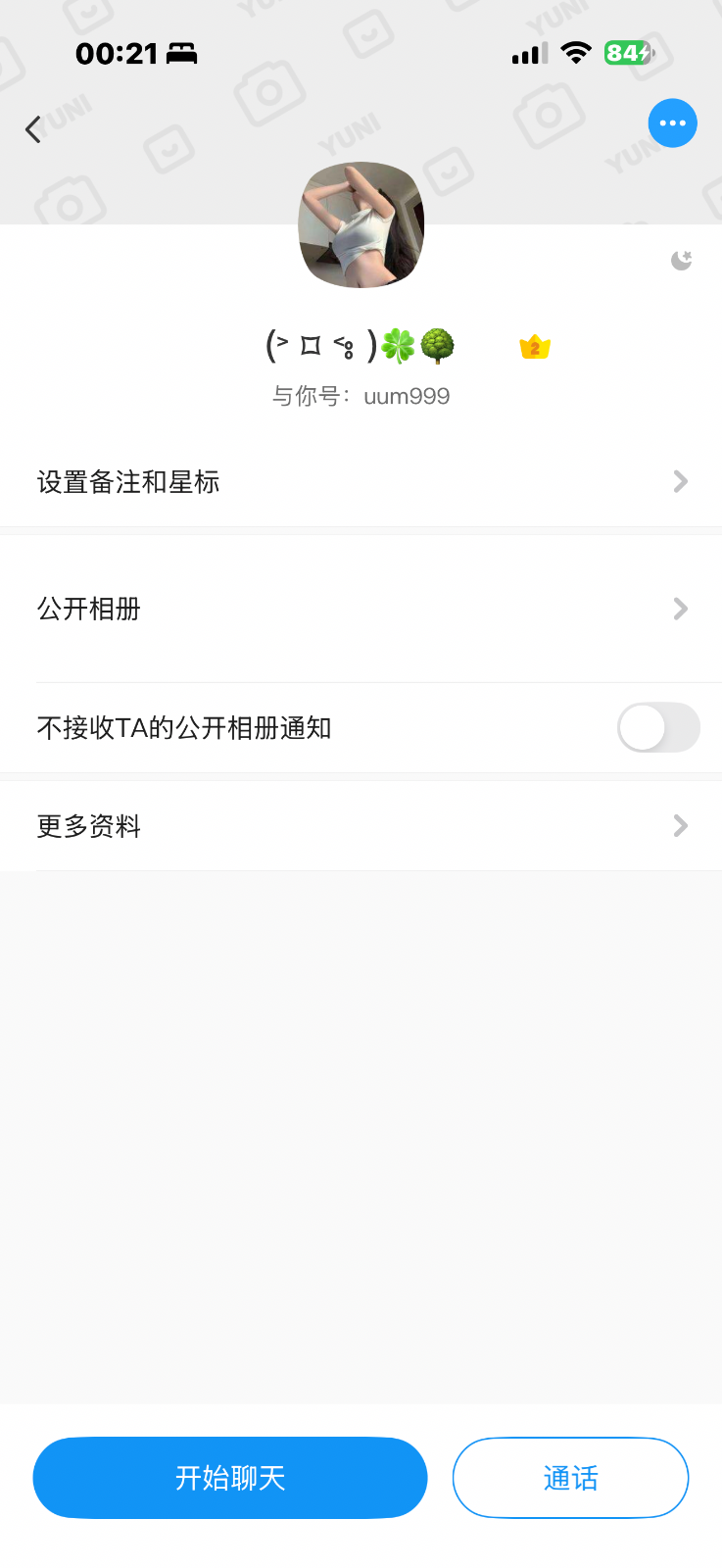Tap the 与你号 uum999 ID text
The image size is (722, 1568).
click(361, 396)
